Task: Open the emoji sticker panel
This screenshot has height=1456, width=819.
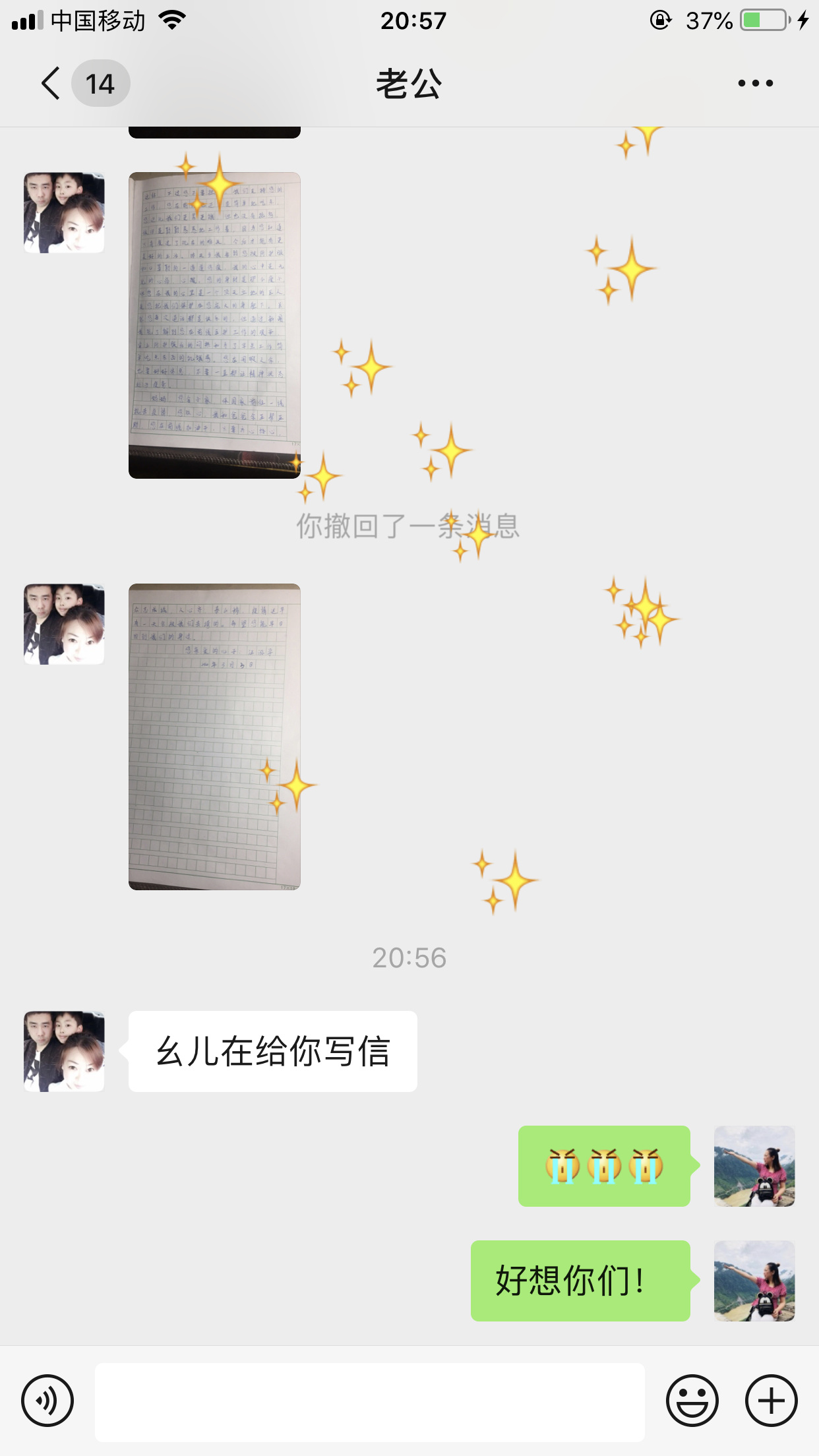Action: pos(692,1401)
